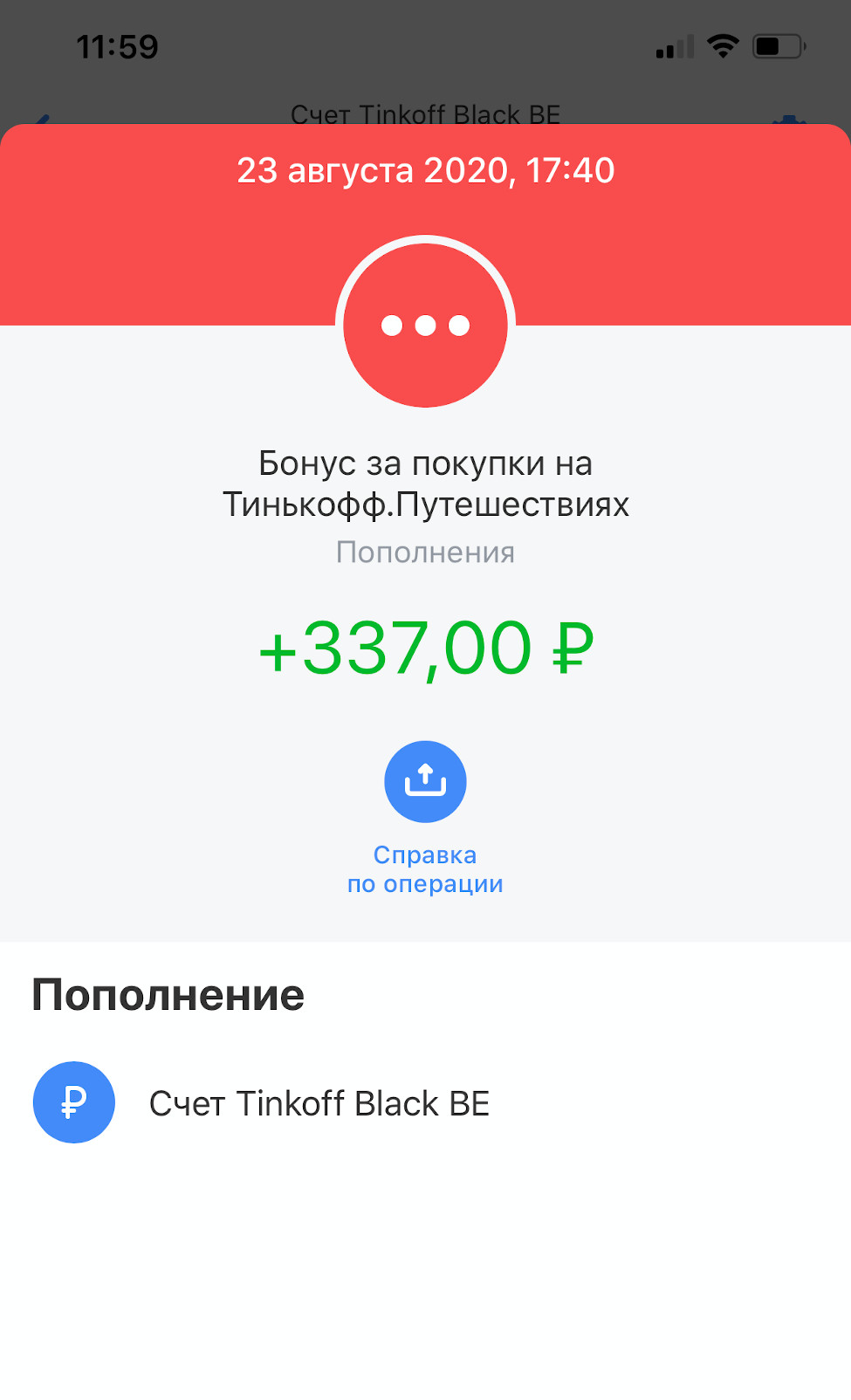Open the Счет Tinkoff Black BE account row

[x=319, y=1103]
